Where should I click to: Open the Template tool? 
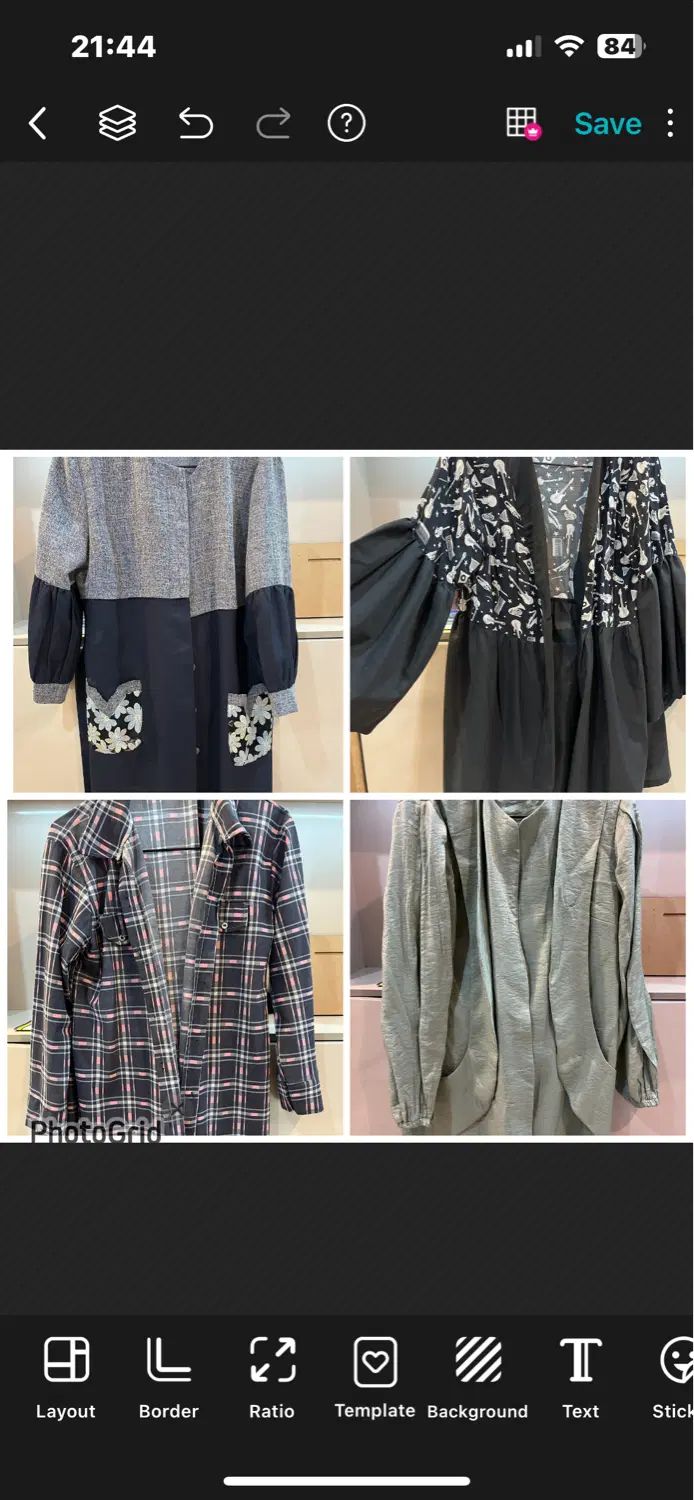pos(375,1377)
